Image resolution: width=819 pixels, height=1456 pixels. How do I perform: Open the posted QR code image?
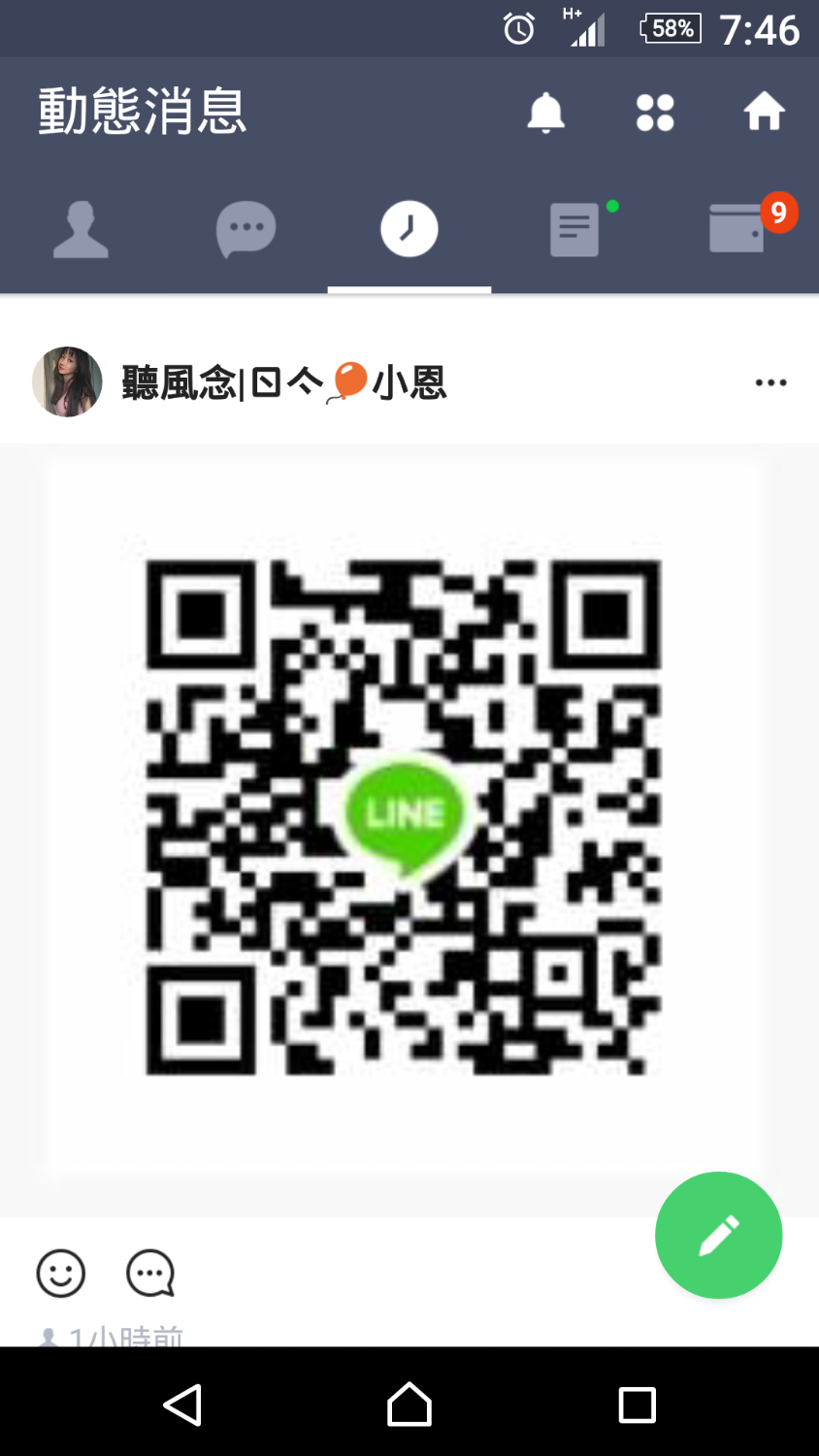(403, 818)
